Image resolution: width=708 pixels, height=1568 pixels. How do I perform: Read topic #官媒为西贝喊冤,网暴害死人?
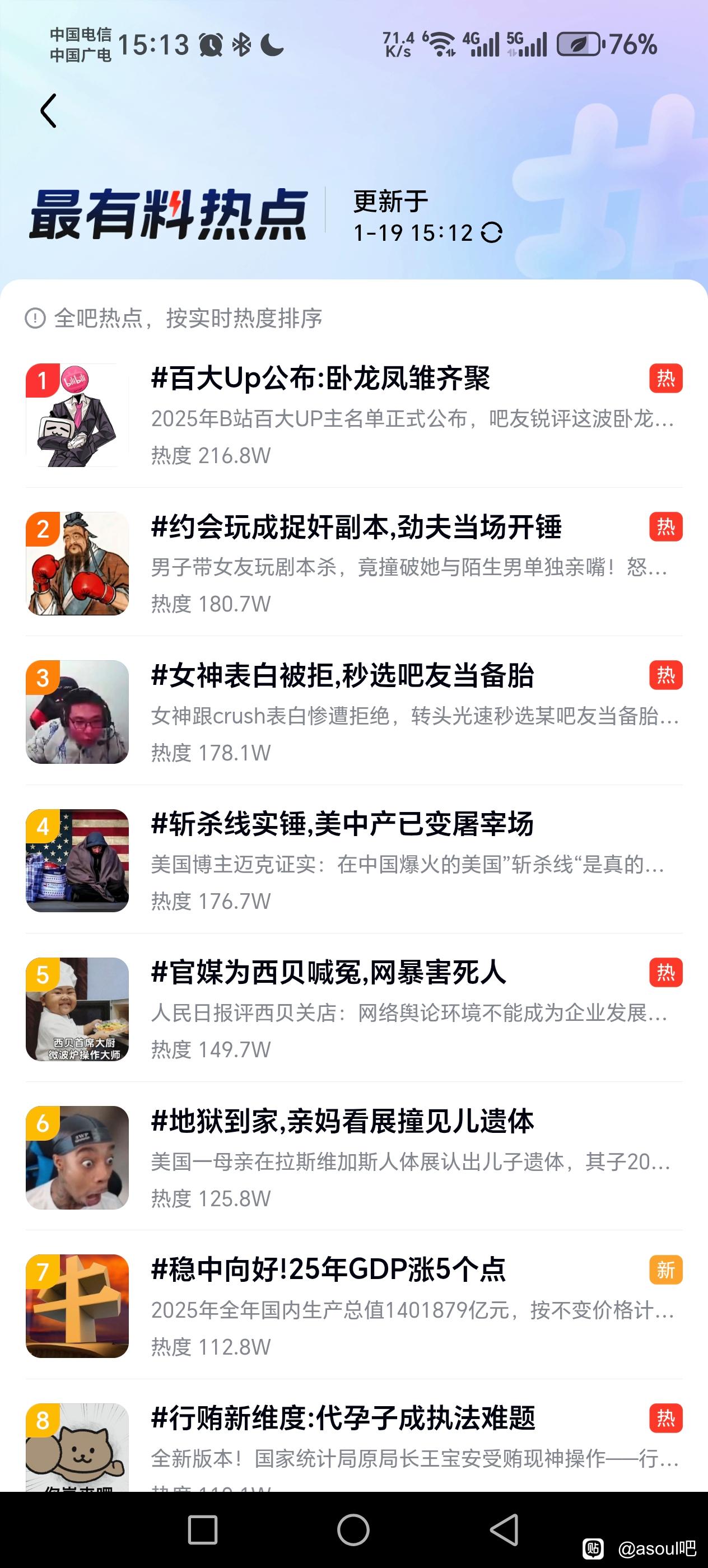point(329,973)
